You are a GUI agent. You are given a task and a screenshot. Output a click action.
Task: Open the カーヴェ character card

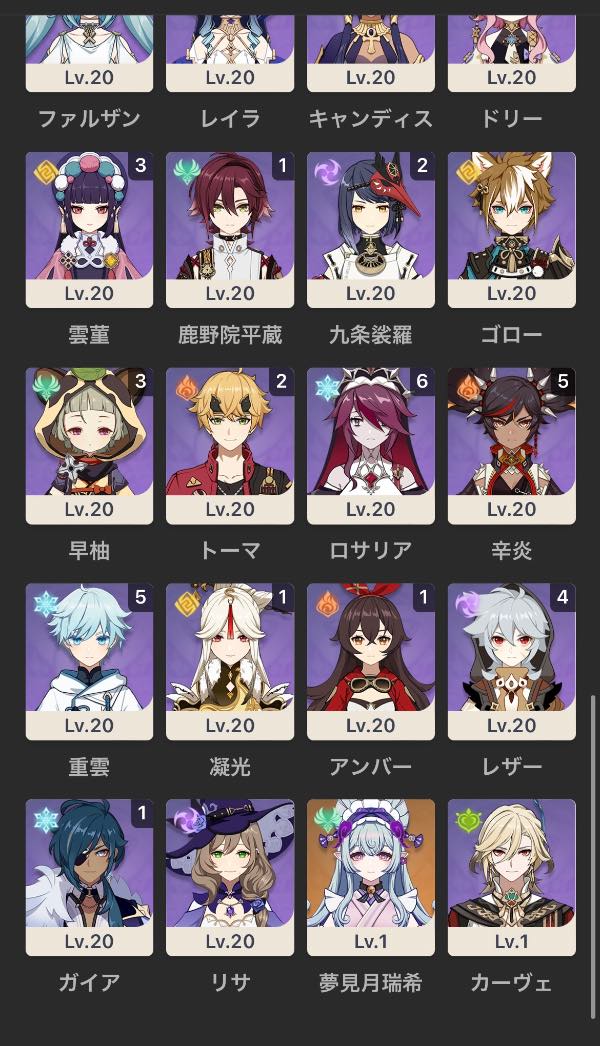512,877
